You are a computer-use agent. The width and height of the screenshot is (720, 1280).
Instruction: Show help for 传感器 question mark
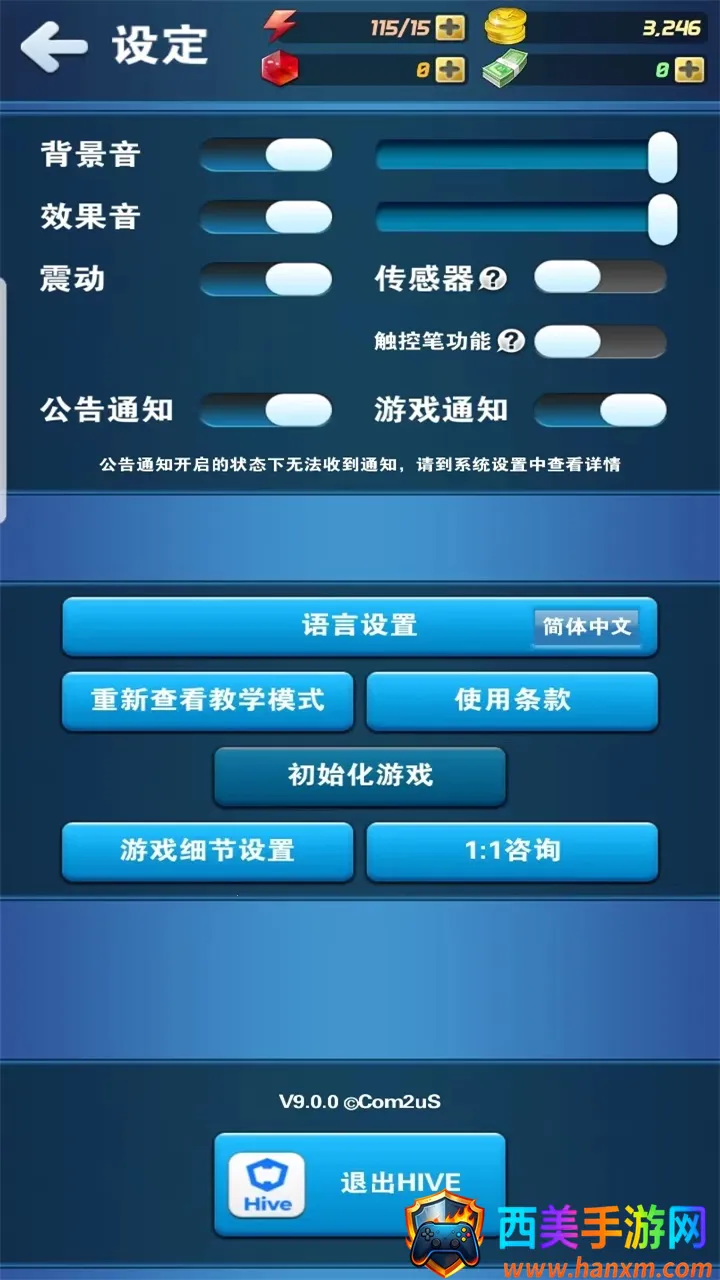(x=492, y=279)
